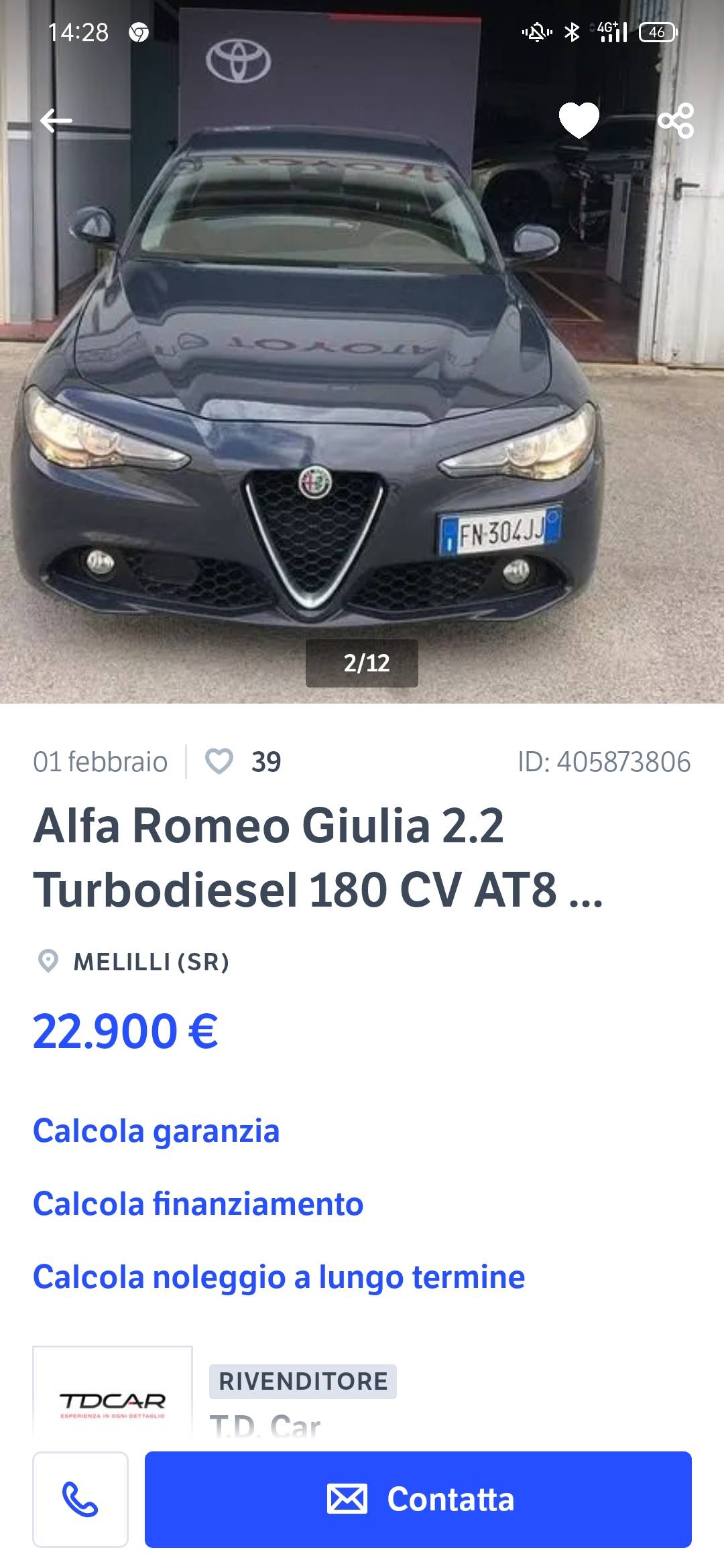Open the Alfa Romeo Giulia photo gallery
724x1568 pixels.
(x=362, y=402)
